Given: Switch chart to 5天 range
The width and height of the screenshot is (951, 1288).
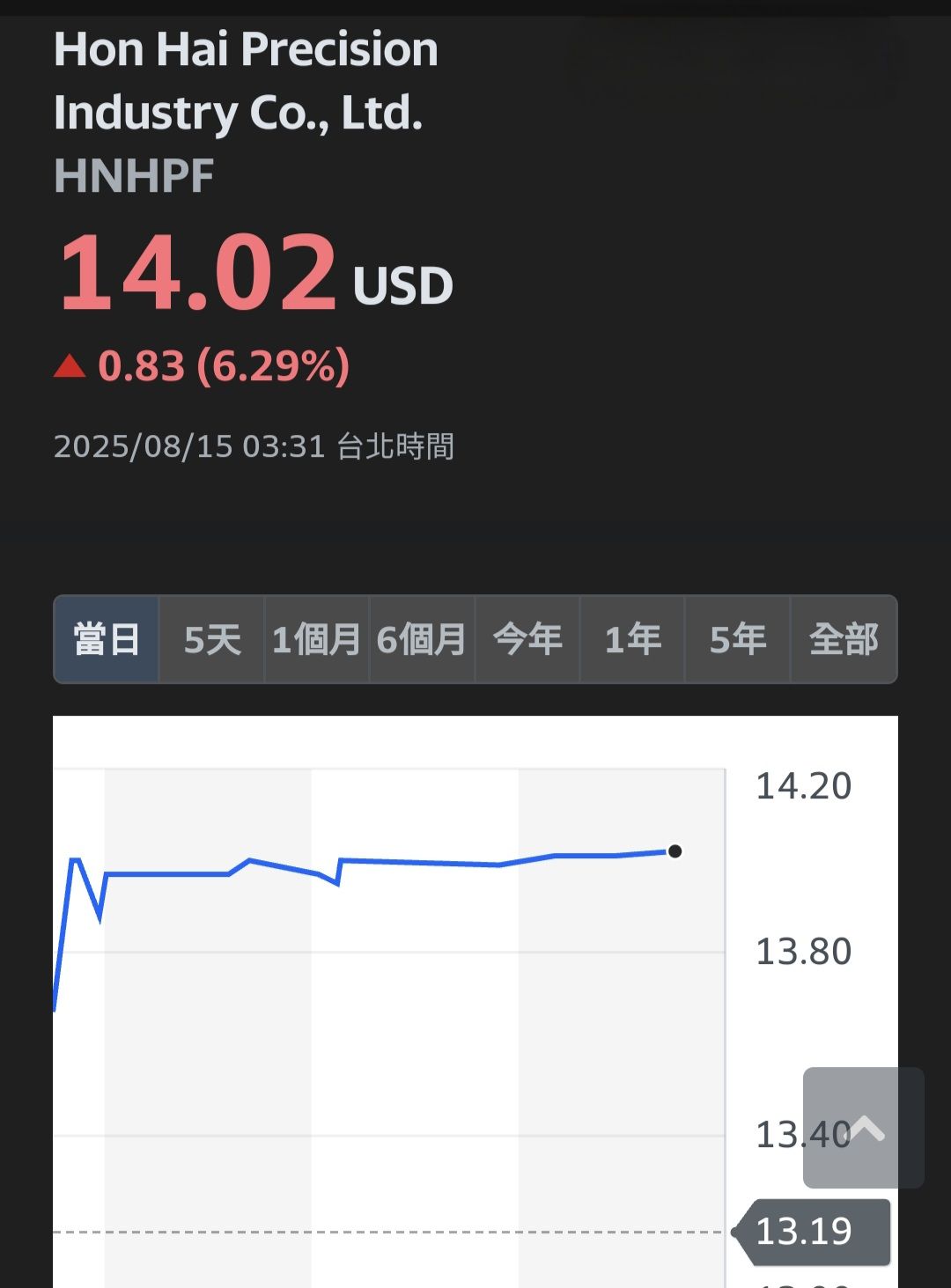Looking at the screenshot, I should (211, 639).
